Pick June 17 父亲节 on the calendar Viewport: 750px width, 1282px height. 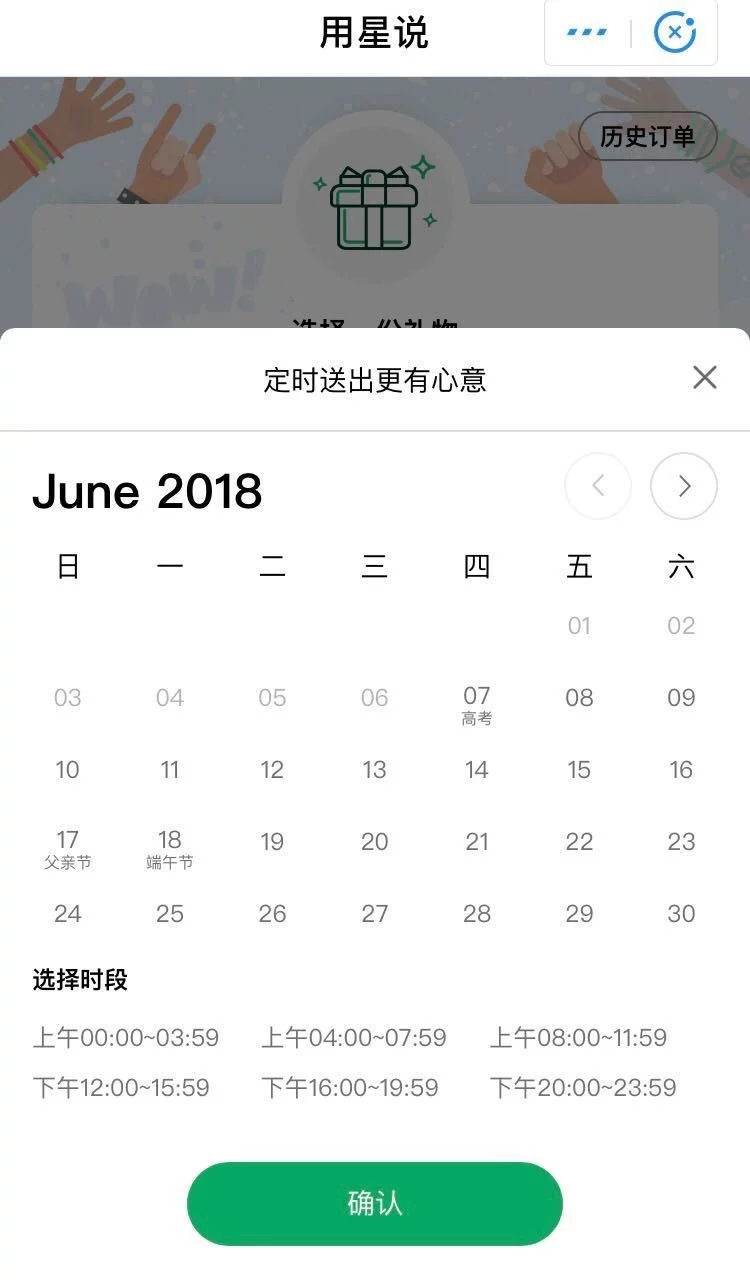(x=68, y=848)
